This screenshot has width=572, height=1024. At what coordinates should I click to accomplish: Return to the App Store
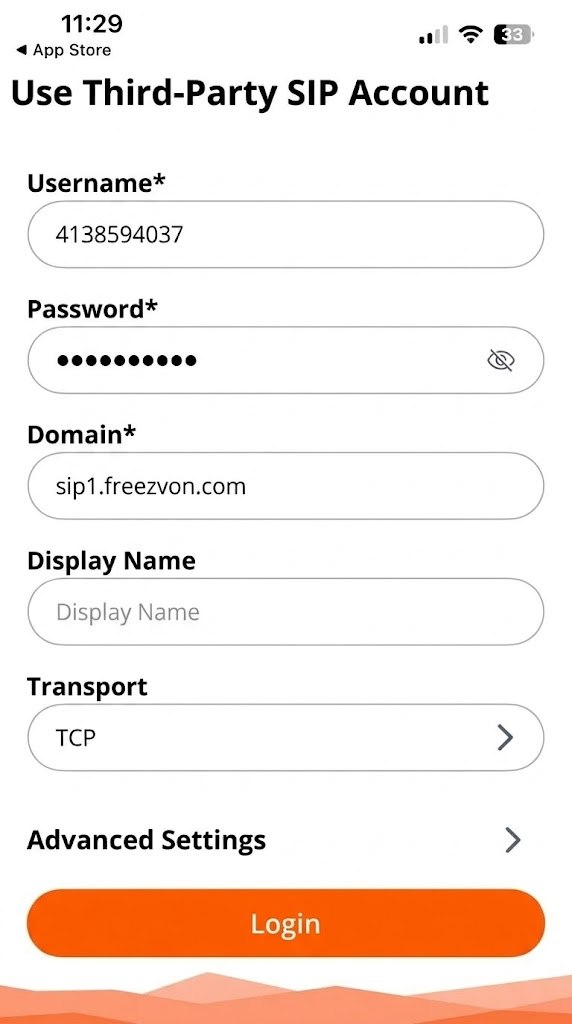[x=63, y=50]
